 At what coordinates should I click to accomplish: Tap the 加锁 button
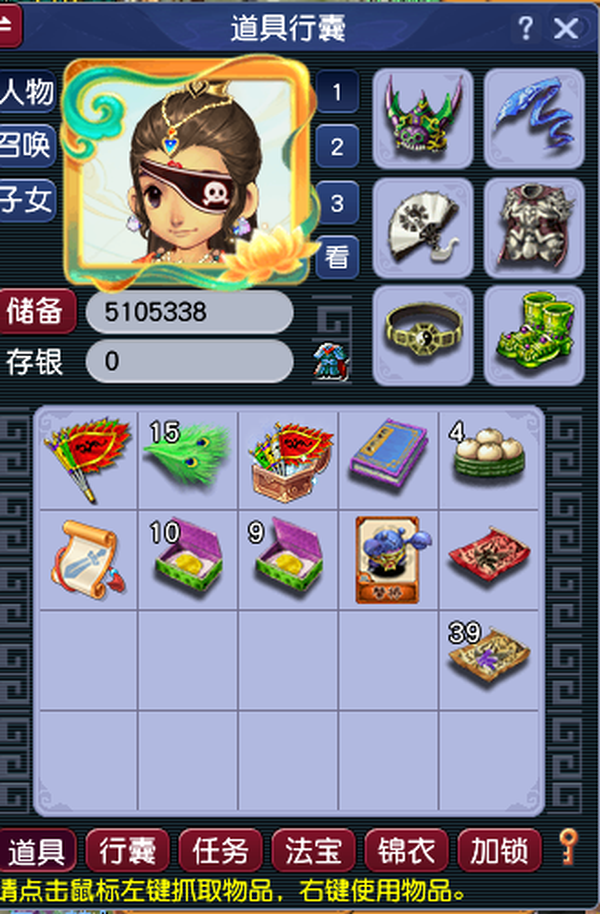coord(500,850)
